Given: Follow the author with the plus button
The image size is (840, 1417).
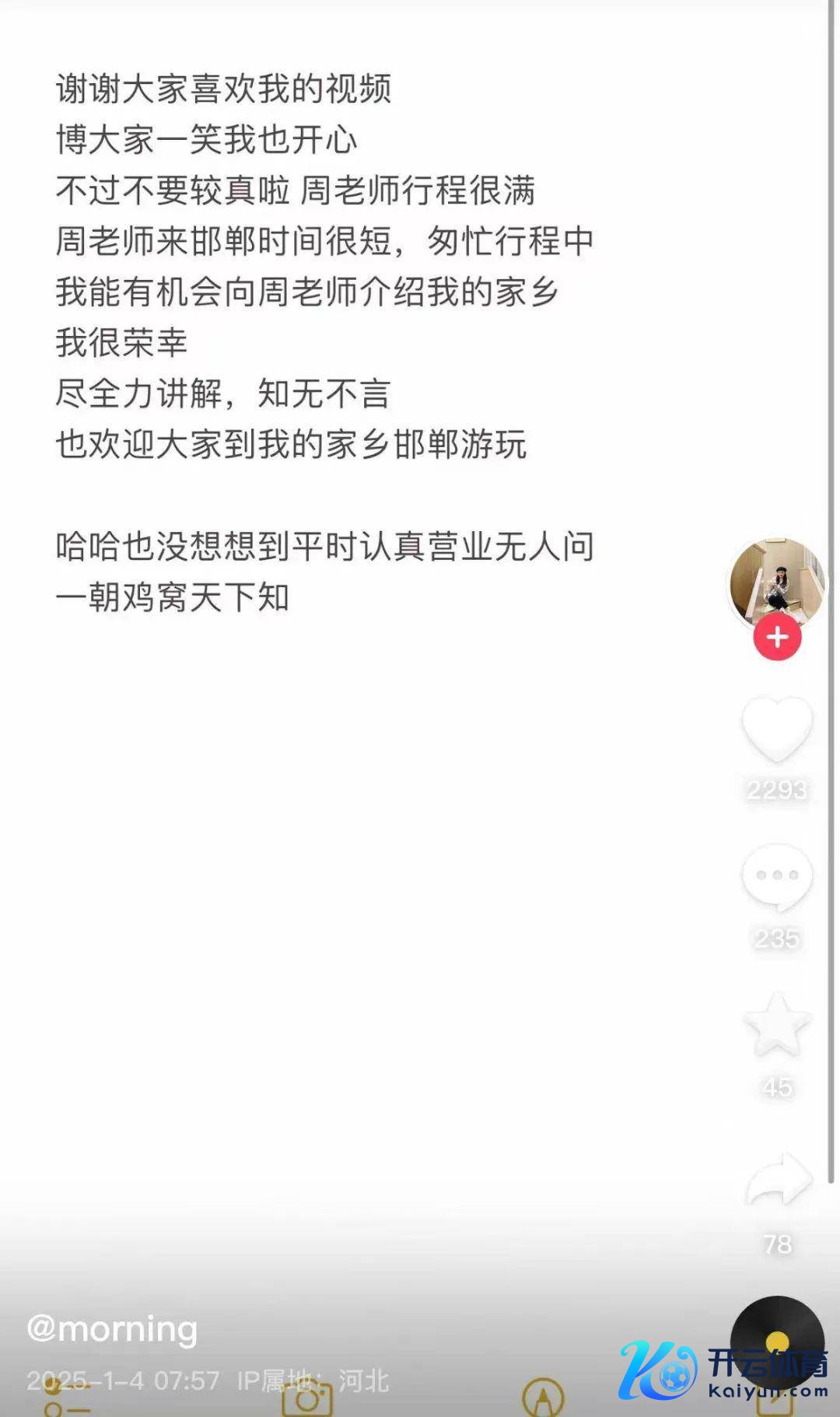Looking at the screenshot, I should coord(777,637).
